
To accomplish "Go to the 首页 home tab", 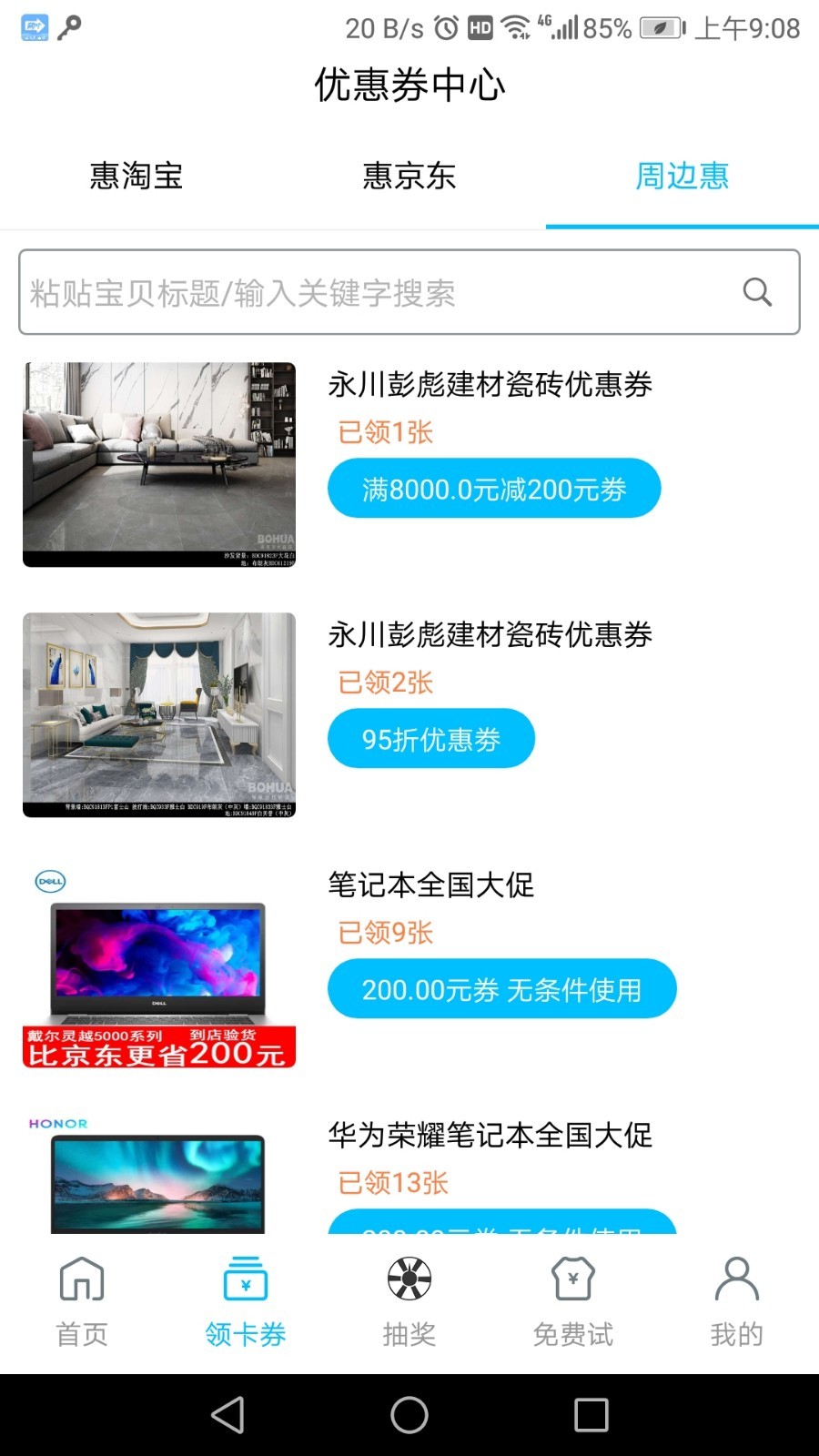I will (82, 1301).
